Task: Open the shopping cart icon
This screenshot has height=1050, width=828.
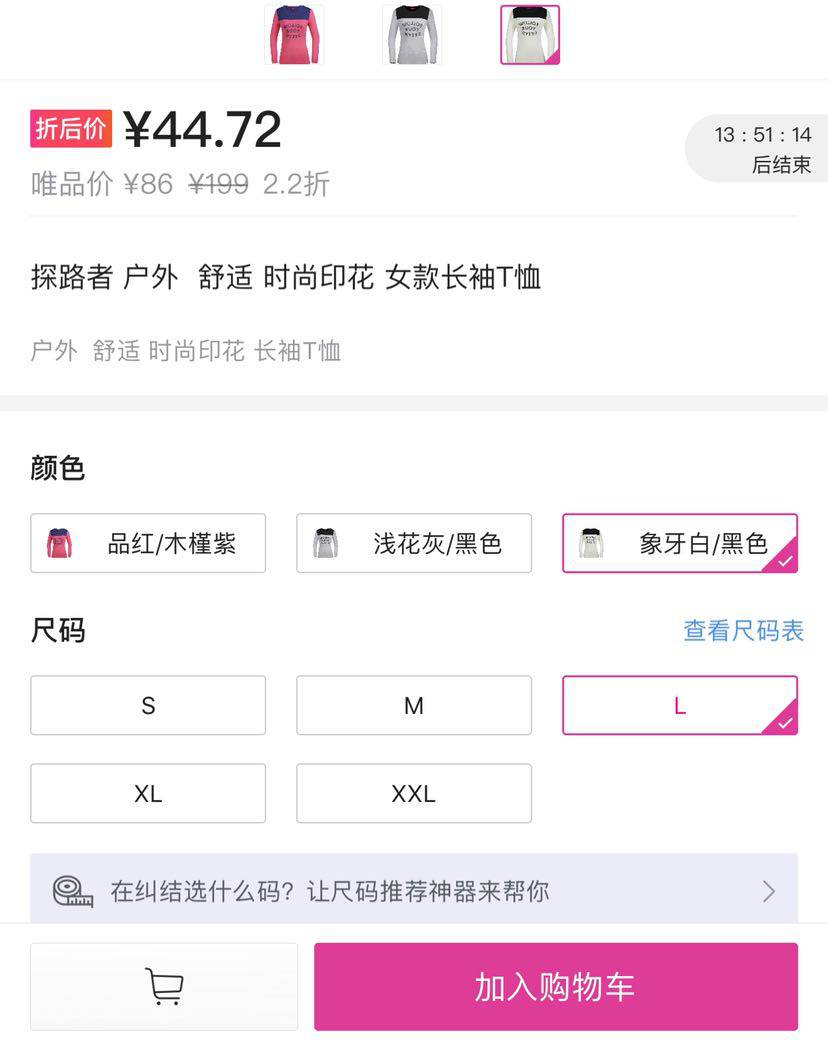Action: pyautogui.click(x=164, y=986)
